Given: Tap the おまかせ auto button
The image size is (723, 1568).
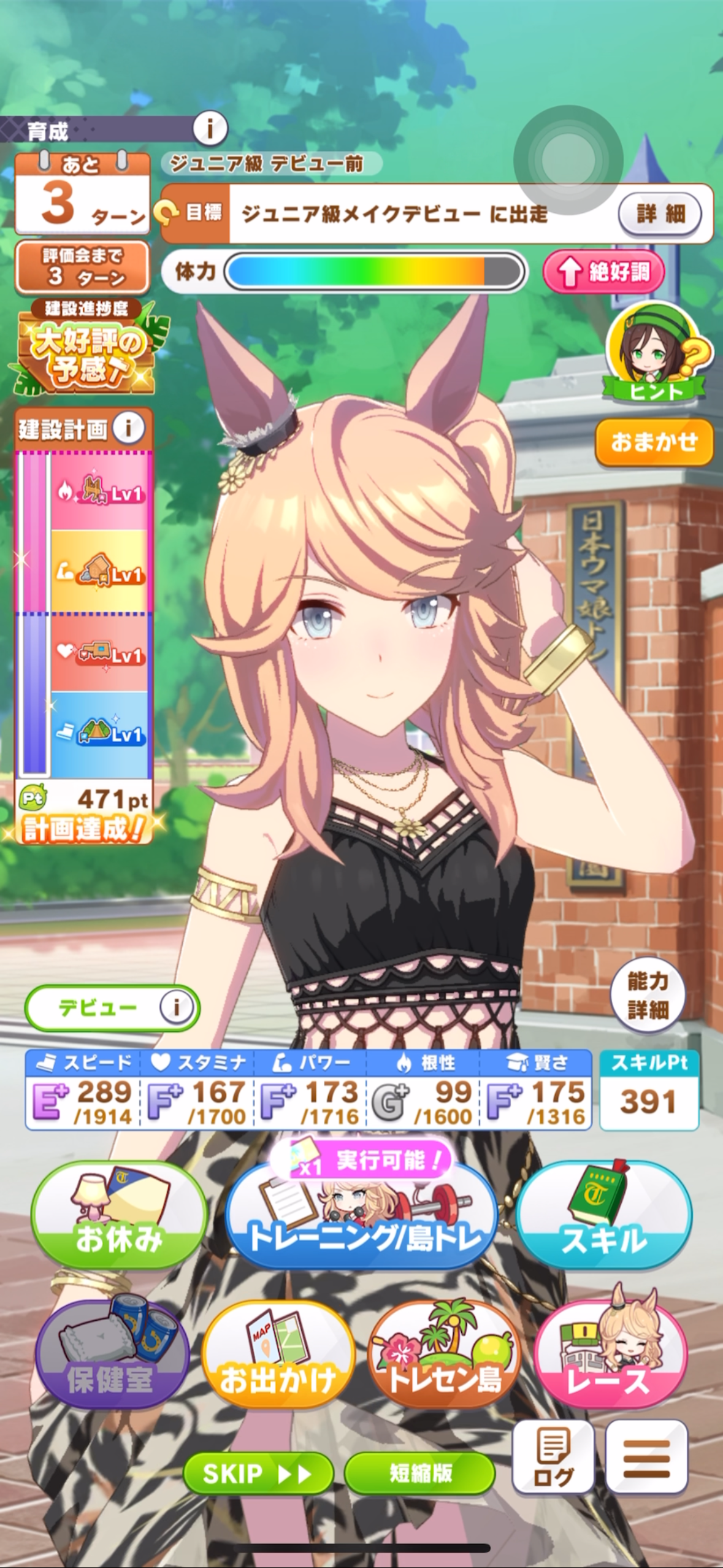Looking at the screenshot, I should [x=654, y=442].
